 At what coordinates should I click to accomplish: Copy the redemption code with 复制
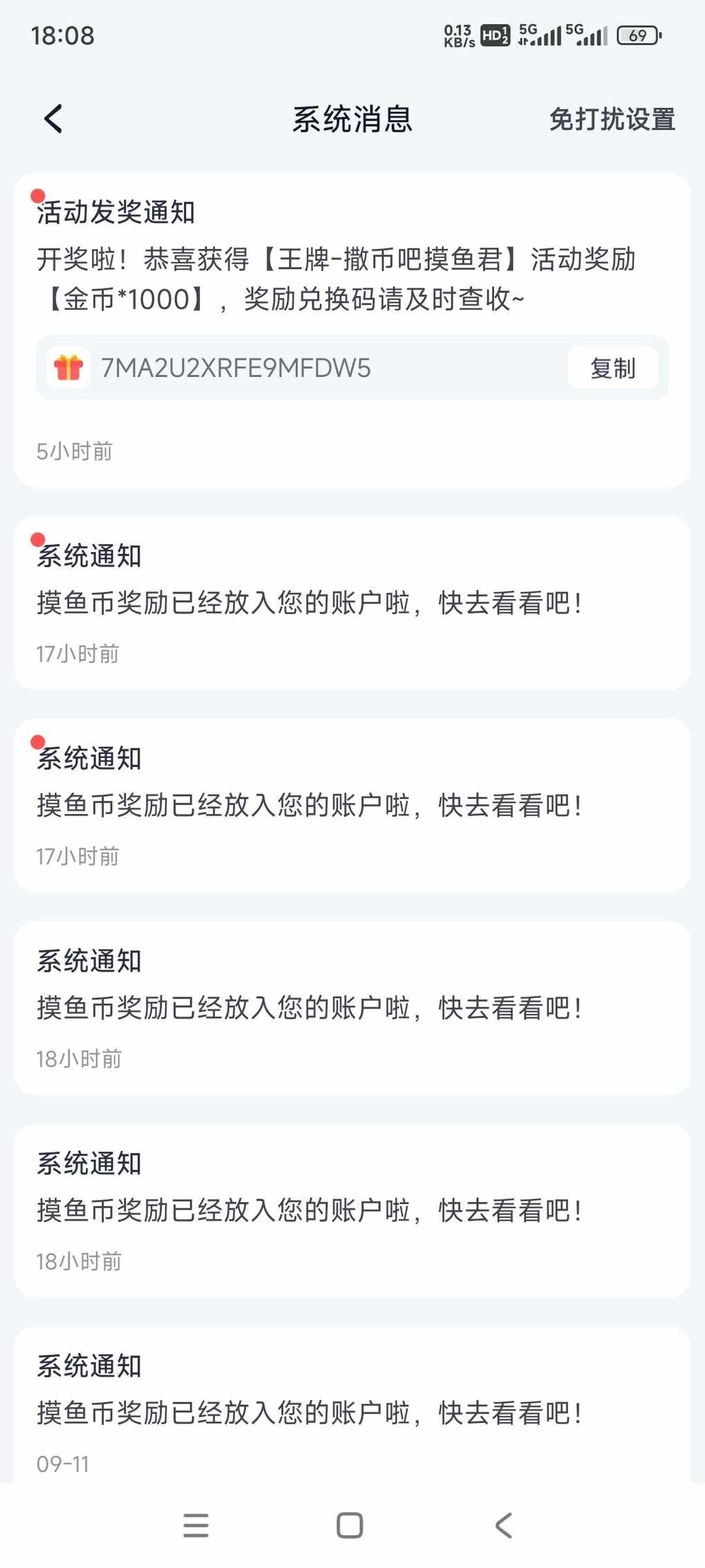(612, 368)
